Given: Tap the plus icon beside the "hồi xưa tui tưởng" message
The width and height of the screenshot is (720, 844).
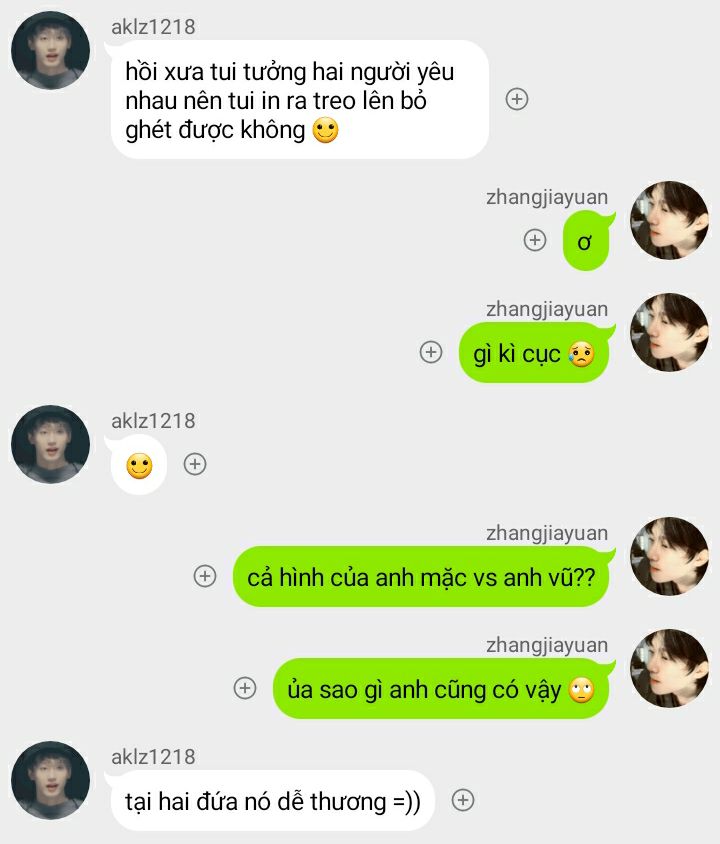Looking at the screenshot, I should [x=517, y=99].
